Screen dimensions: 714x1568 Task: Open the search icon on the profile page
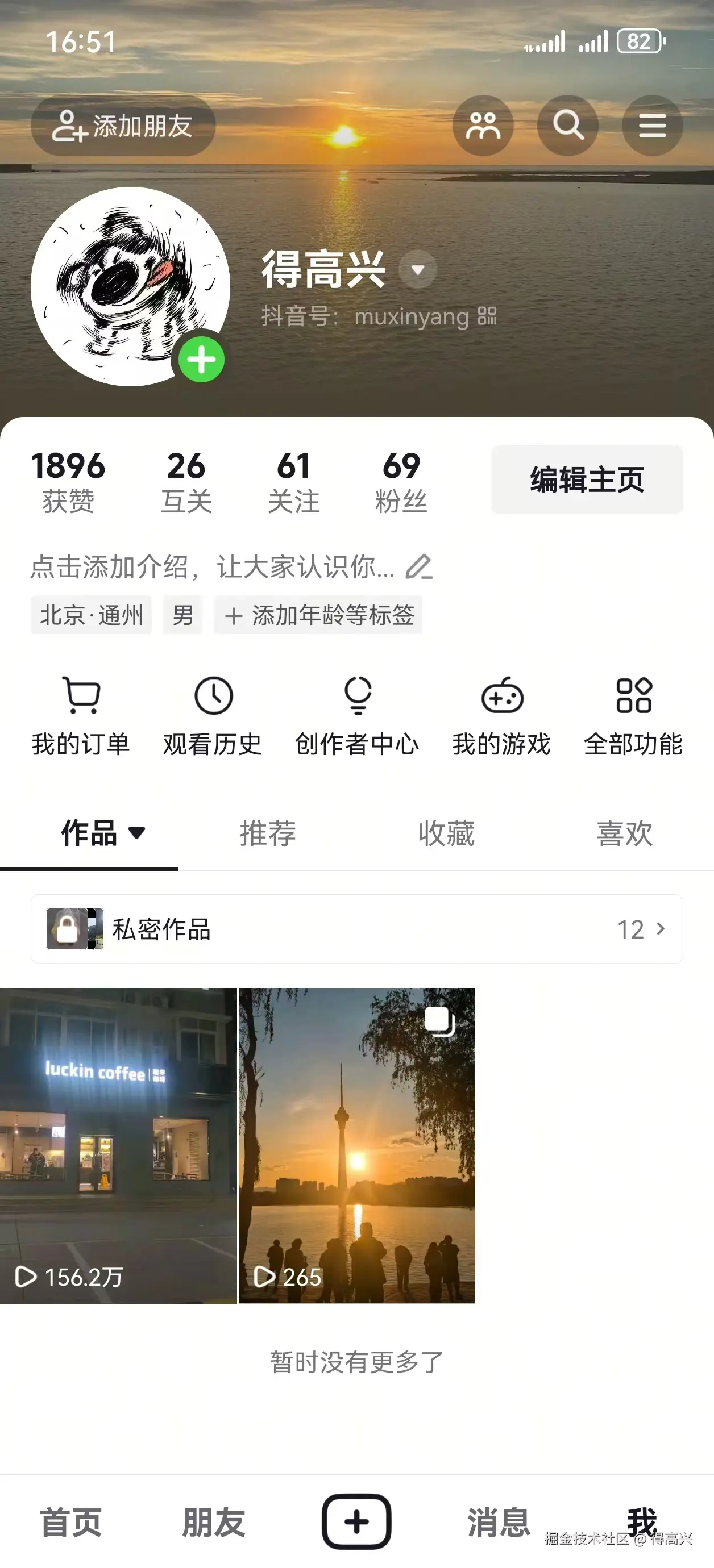coord(568,124)
